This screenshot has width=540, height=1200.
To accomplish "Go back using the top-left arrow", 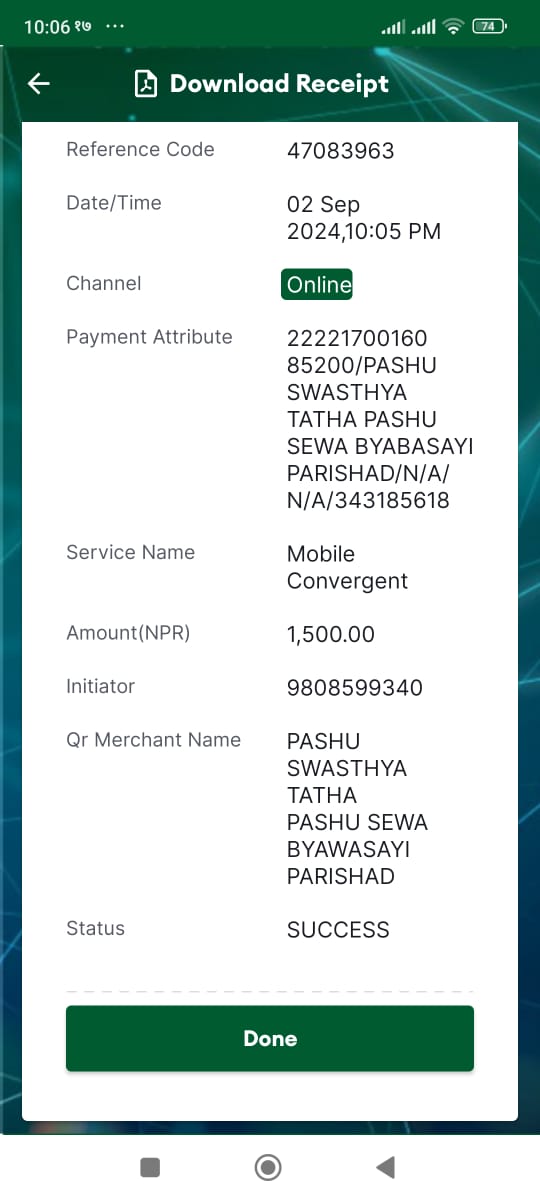I will [x=39, y=84].
